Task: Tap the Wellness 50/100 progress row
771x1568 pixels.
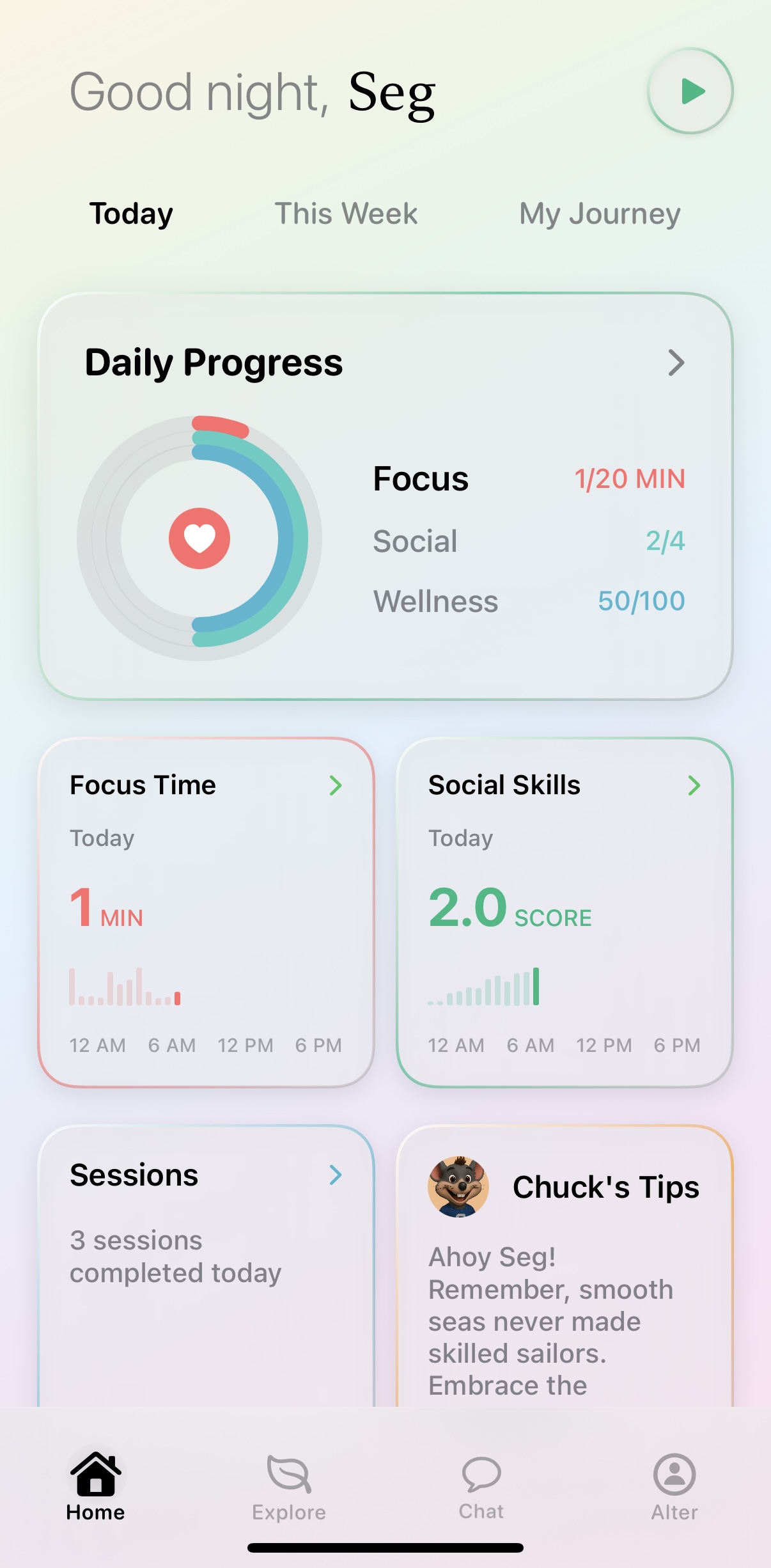Action: tap(529, 600)
